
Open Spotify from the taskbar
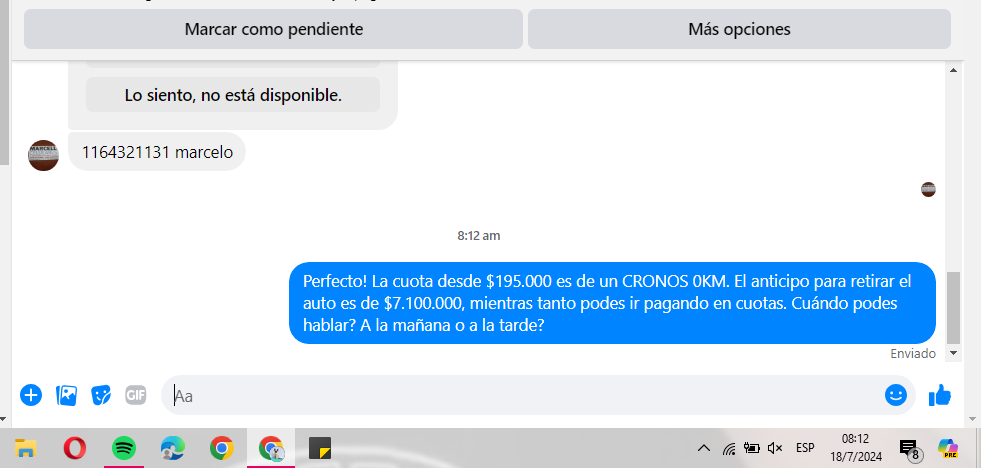pyautogui.click(x=124, y=448)
